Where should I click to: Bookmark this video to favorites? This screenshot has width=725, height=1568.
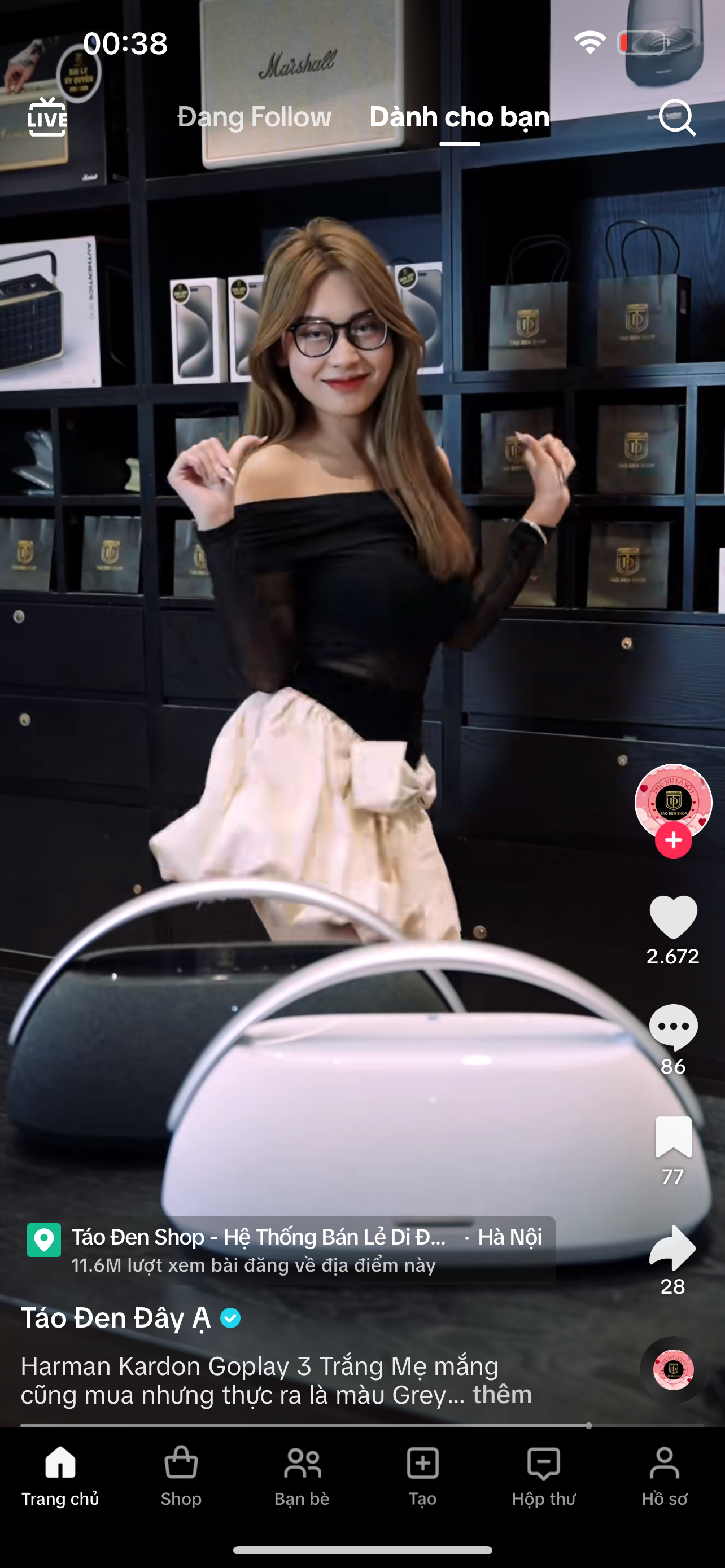pyautogui.click(x=672, y=1136)
